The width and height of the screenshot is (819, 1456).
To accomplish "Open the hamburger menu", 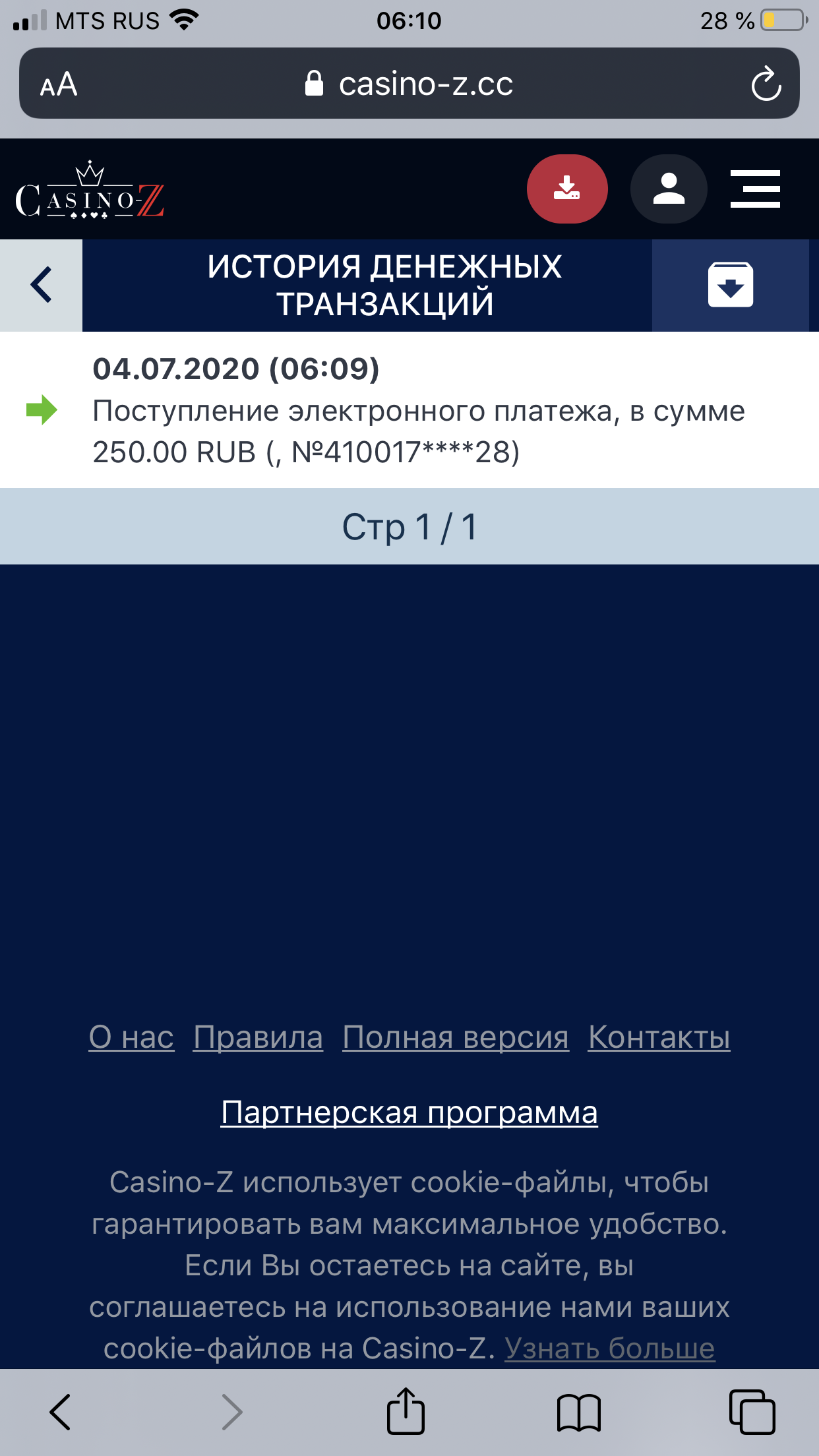I will [755, 189].
